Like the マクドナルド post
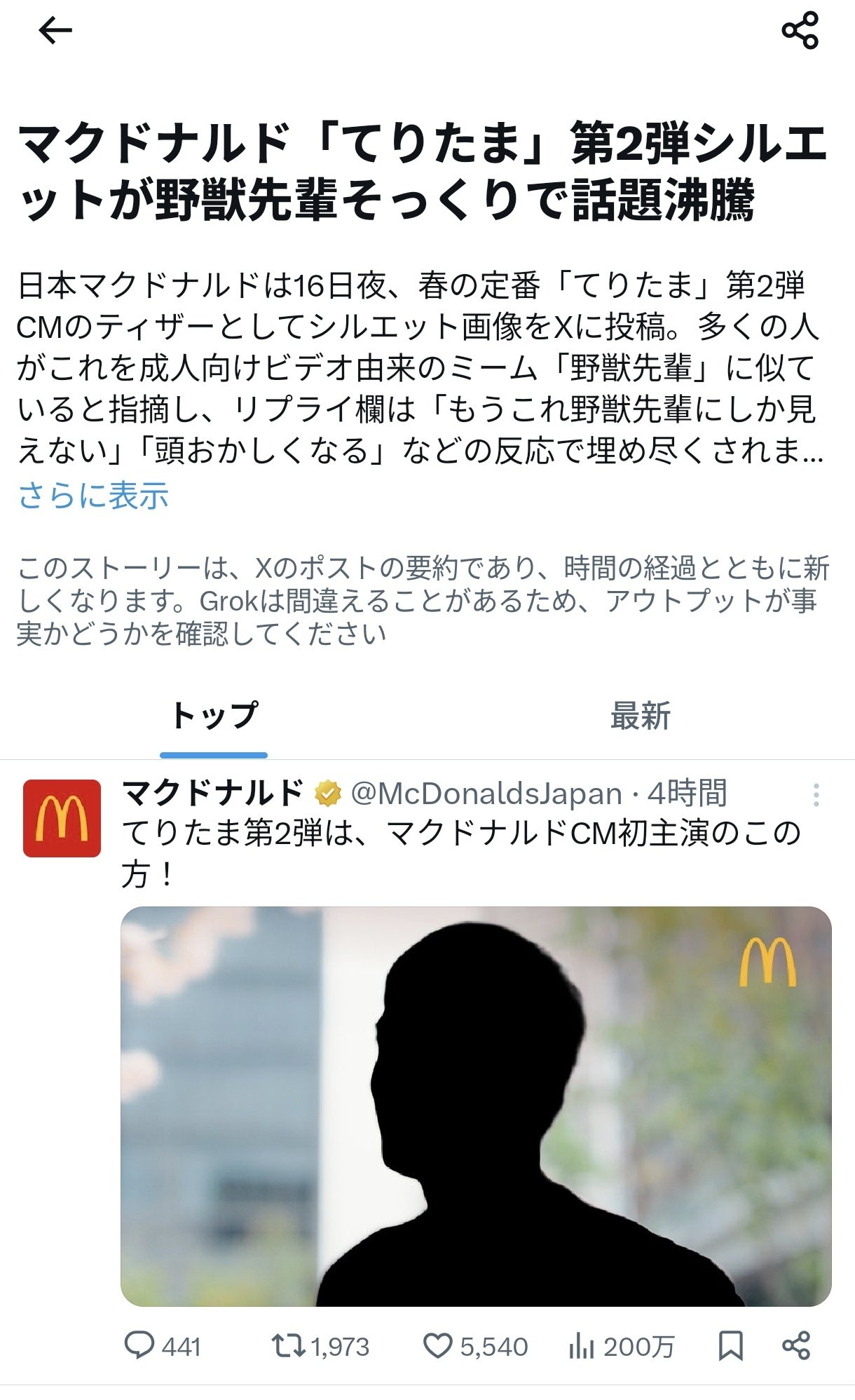The width and height of the screenshot is (855, 1400). (438, 1345)
